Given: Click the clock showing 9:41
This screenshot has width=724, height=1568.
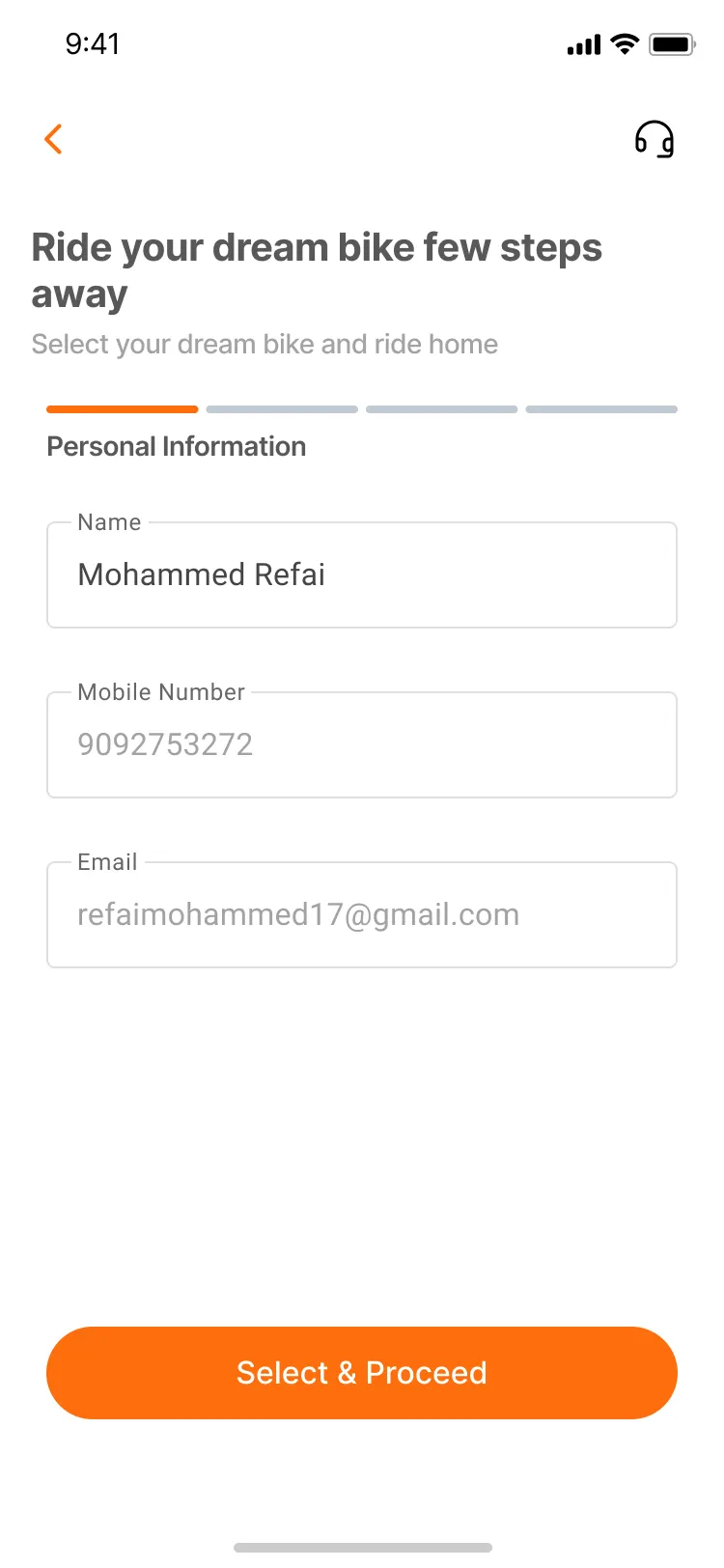Looking at the screenshot, I should click(94, 43).
